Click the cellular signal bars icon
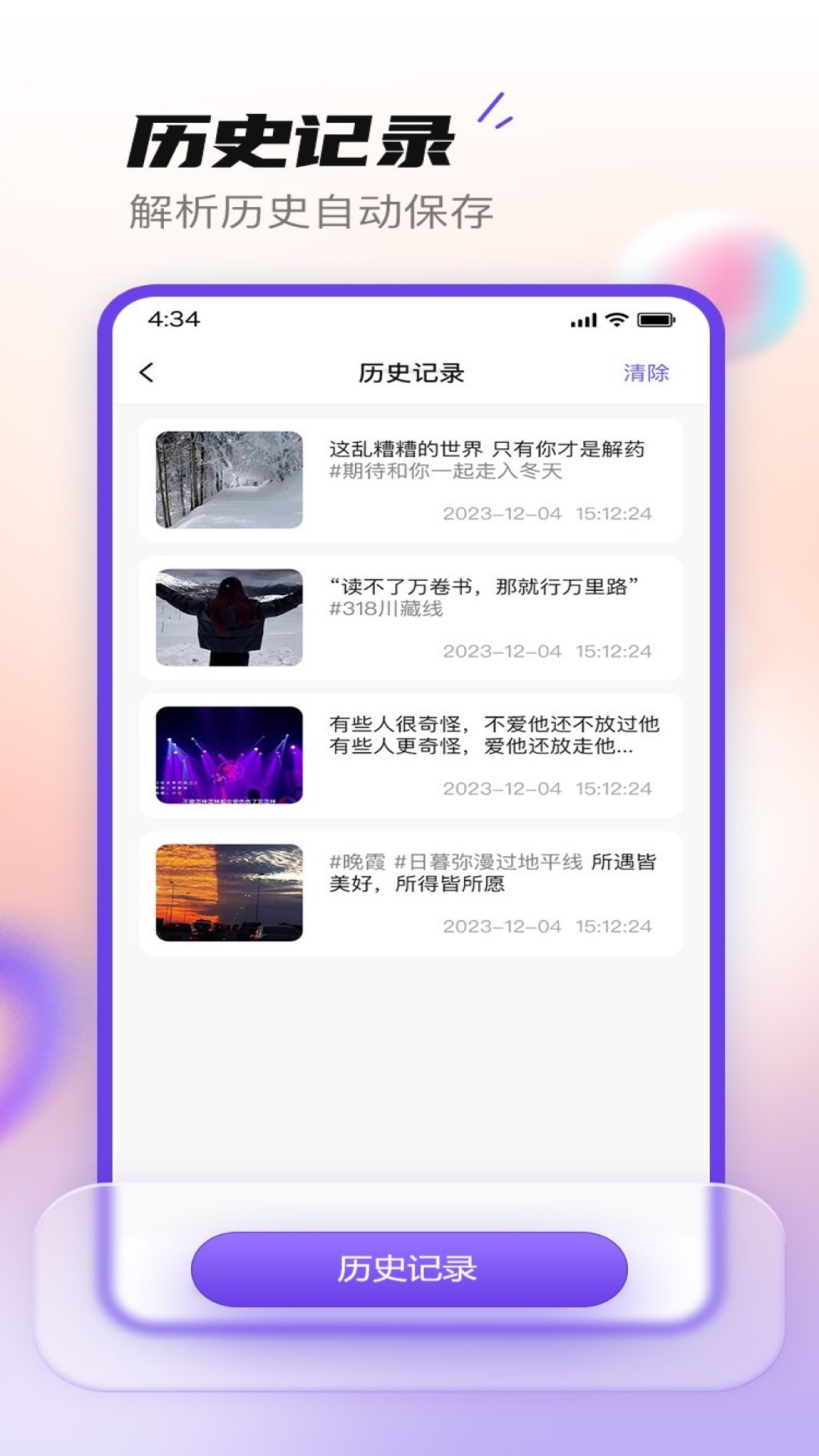Image resolution: width=819 pixels, height=1456 pixels. coord(581,321)
